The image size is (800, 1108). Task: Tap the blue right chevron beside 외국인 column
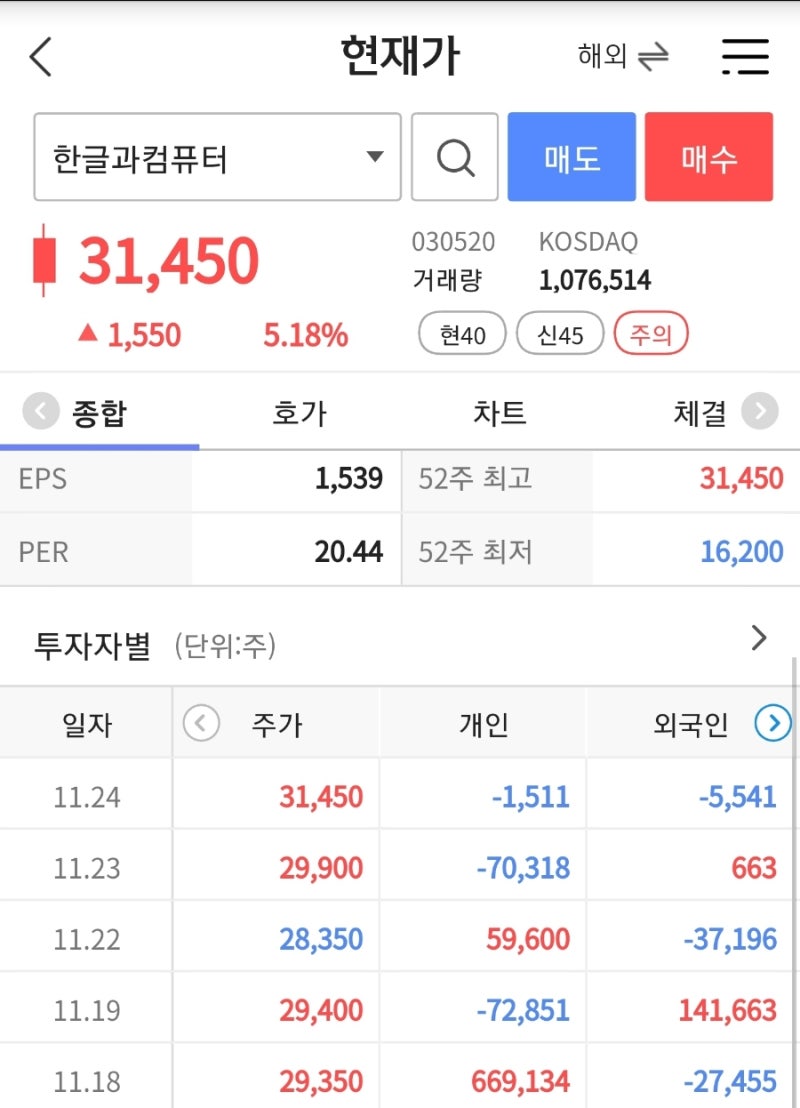pyautogui.click(x=771, y=723)
